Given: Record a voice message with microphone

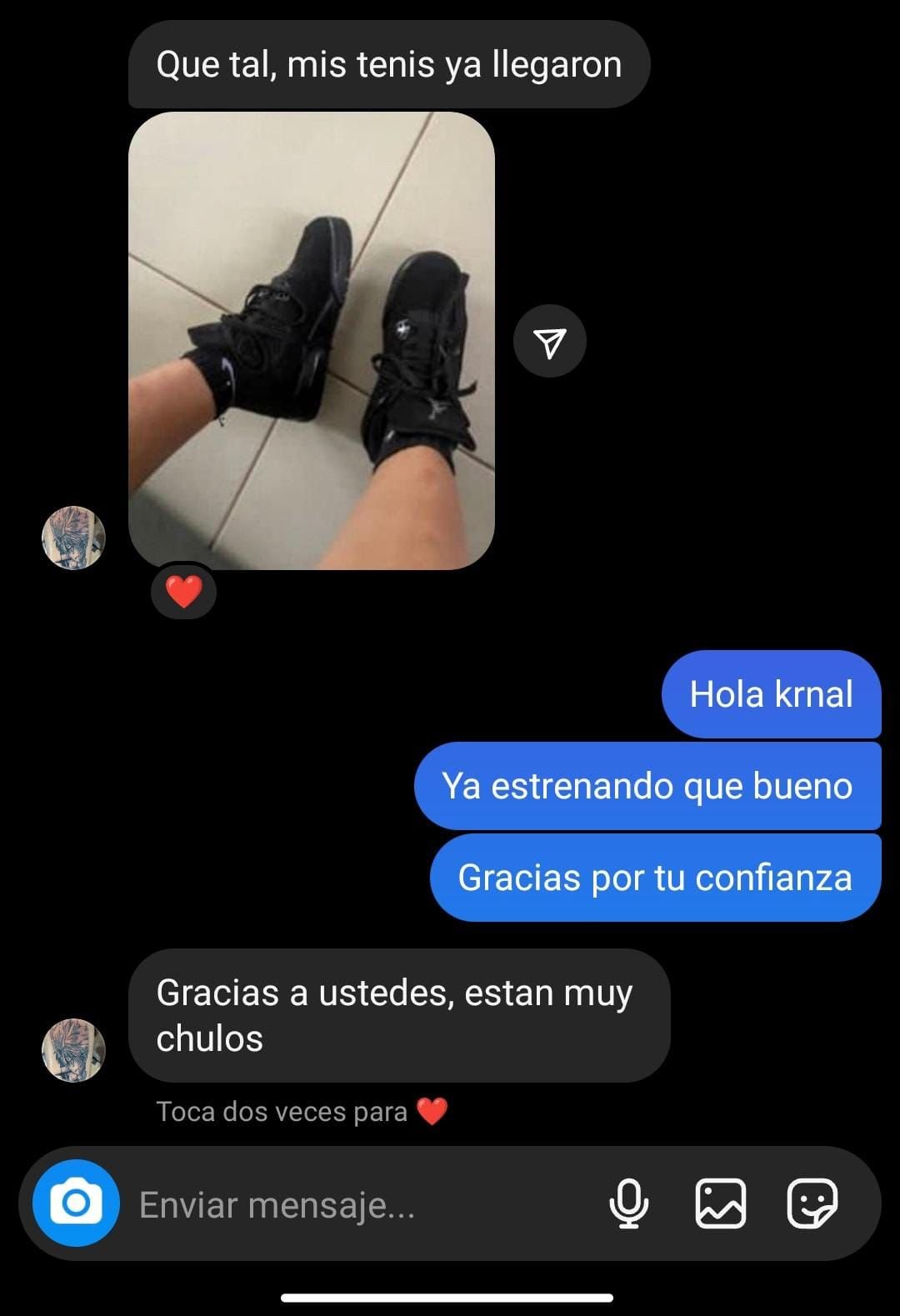Looking at the screenshot, I should click(x=628, y=1203).
